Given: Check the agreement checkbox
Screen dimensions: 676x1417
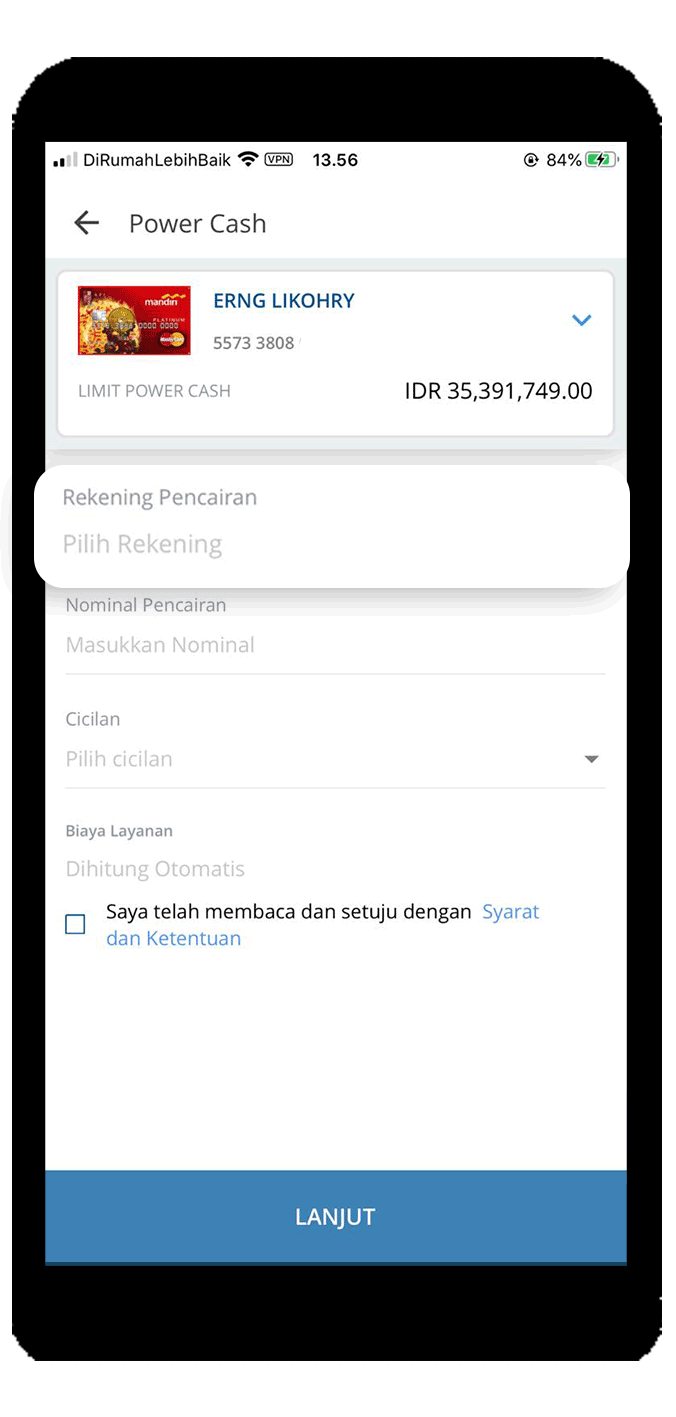Looking at the screenshot, I should 75,925.
